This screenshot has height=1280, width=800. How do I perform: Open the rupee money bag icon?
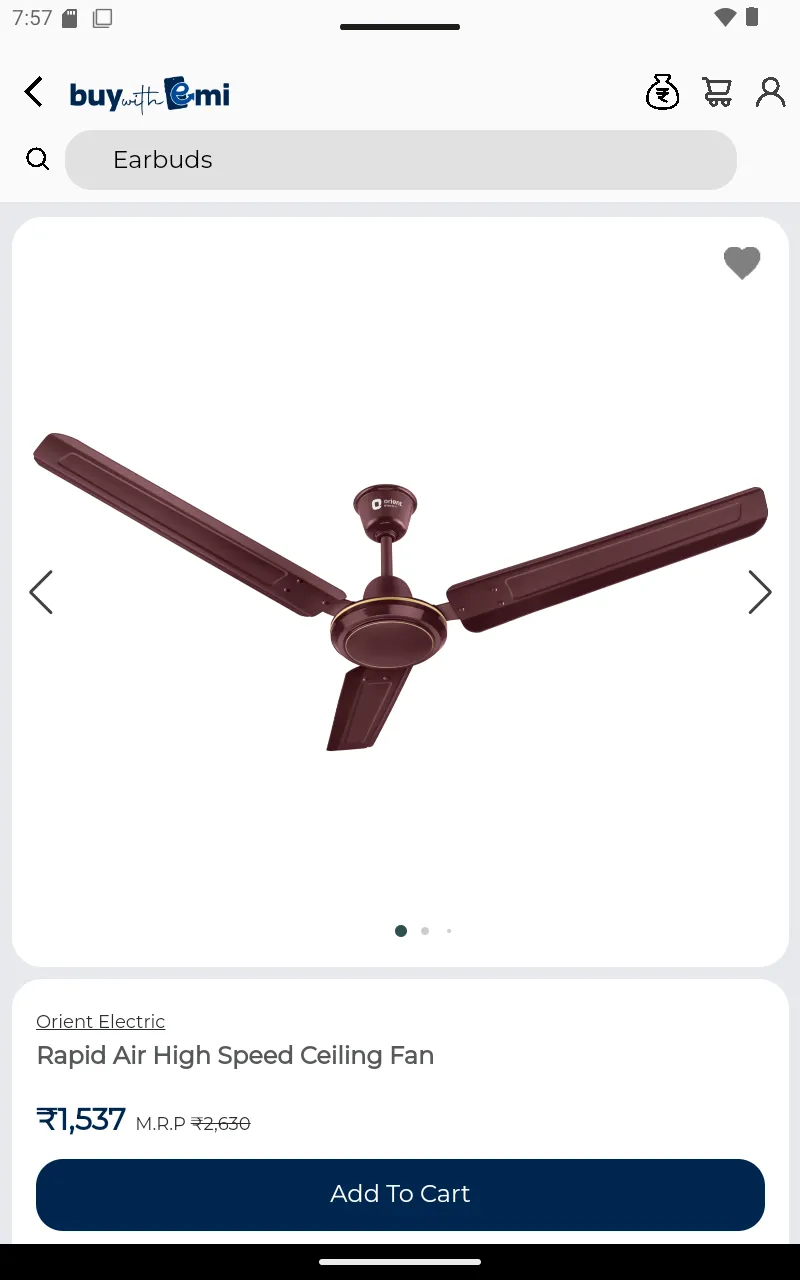tap(662, 93)
